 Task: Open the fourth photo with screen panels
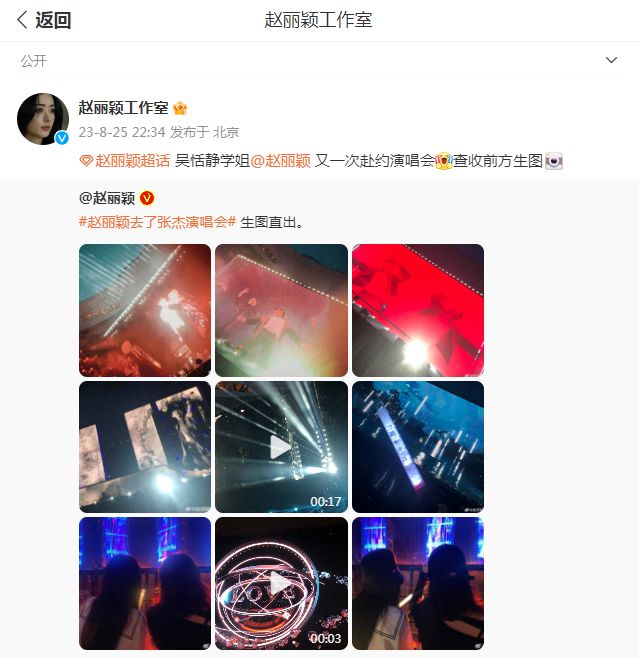(x=145, y=446)
